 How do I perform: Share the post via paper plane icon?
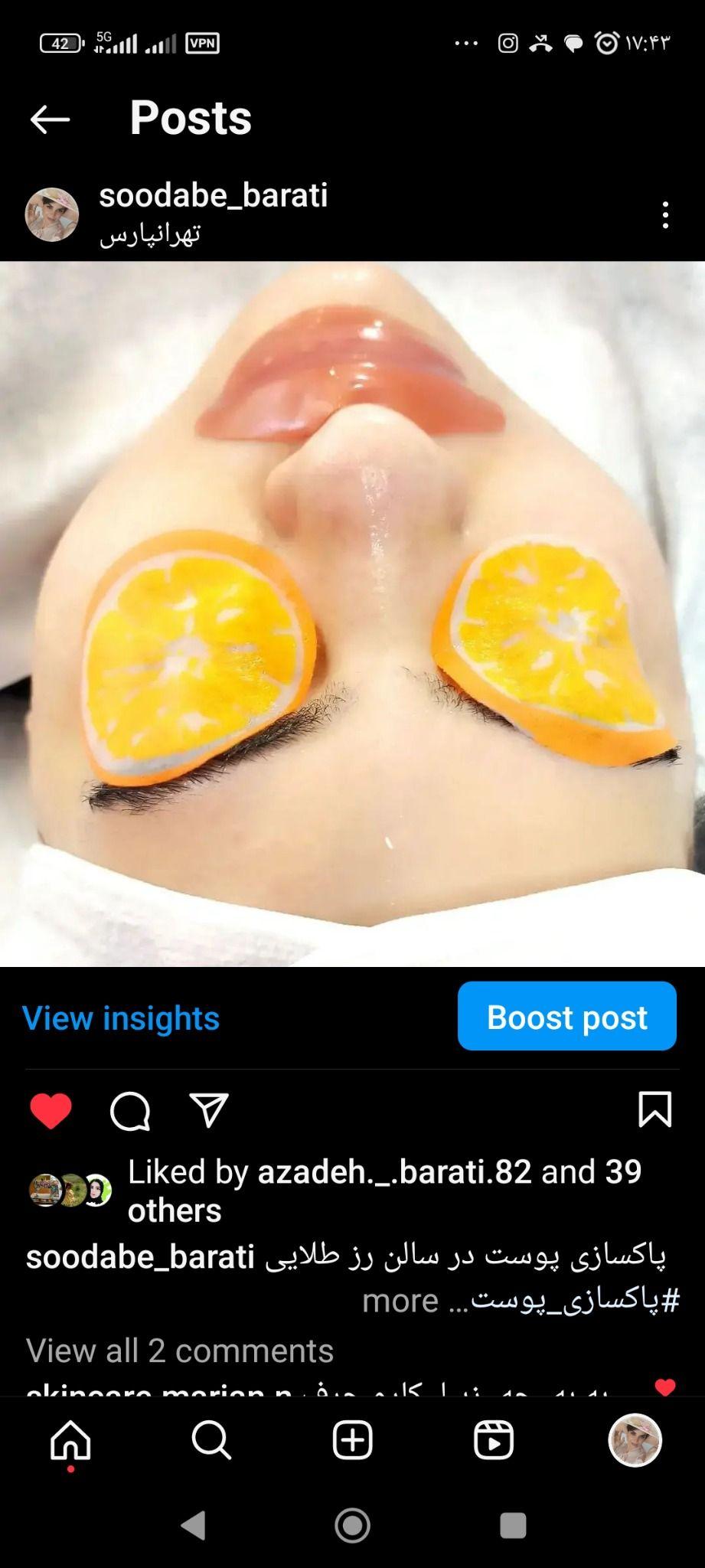point(209,1111)
